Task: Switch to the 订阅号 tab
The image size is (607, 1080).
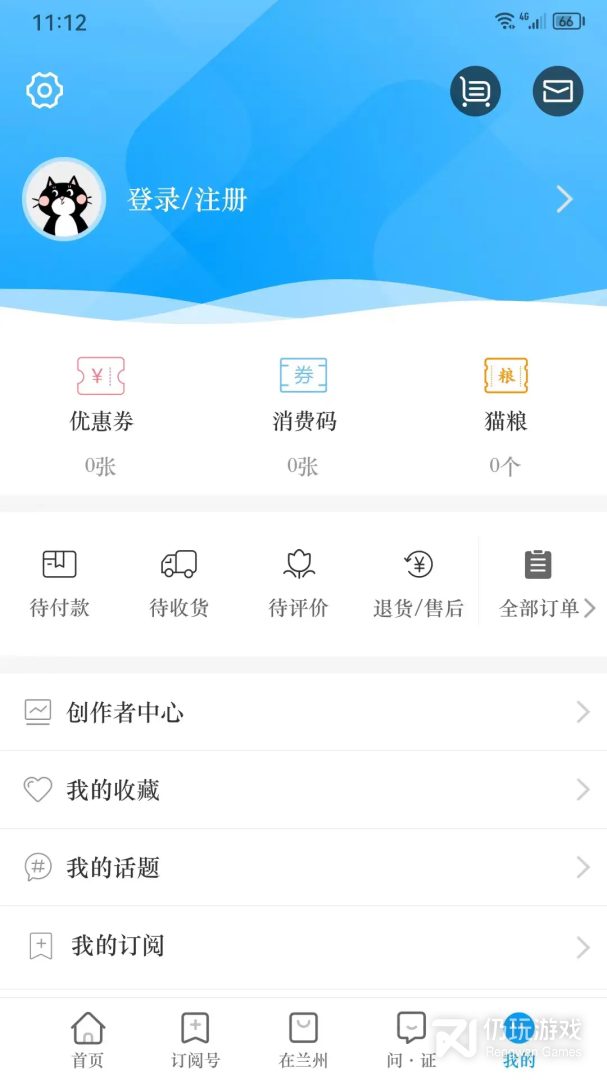Action: (x=195, y=1040)
